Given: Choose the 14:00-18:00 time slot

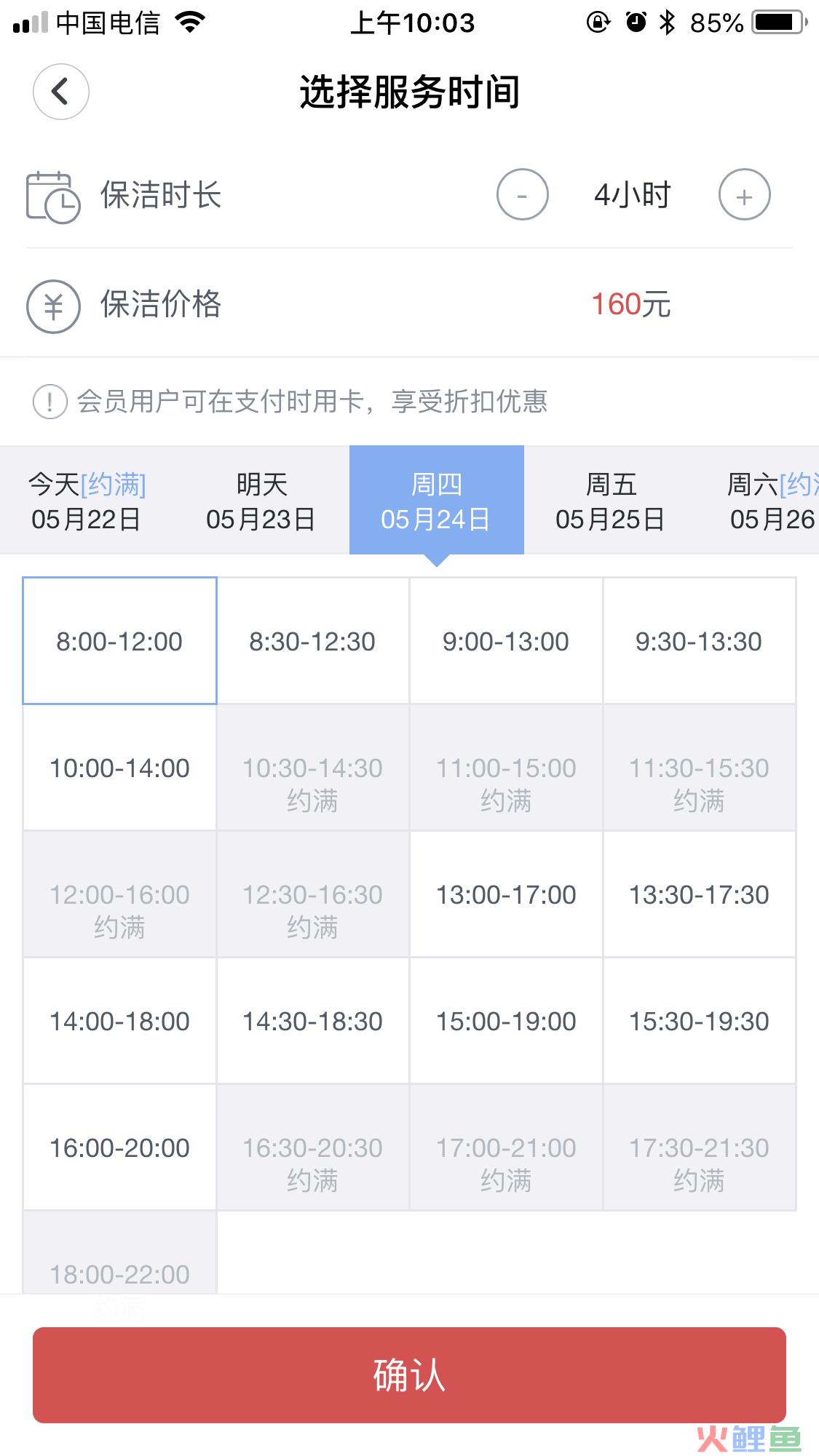Looking at the screenshot, I should [x=119, y=1021].
